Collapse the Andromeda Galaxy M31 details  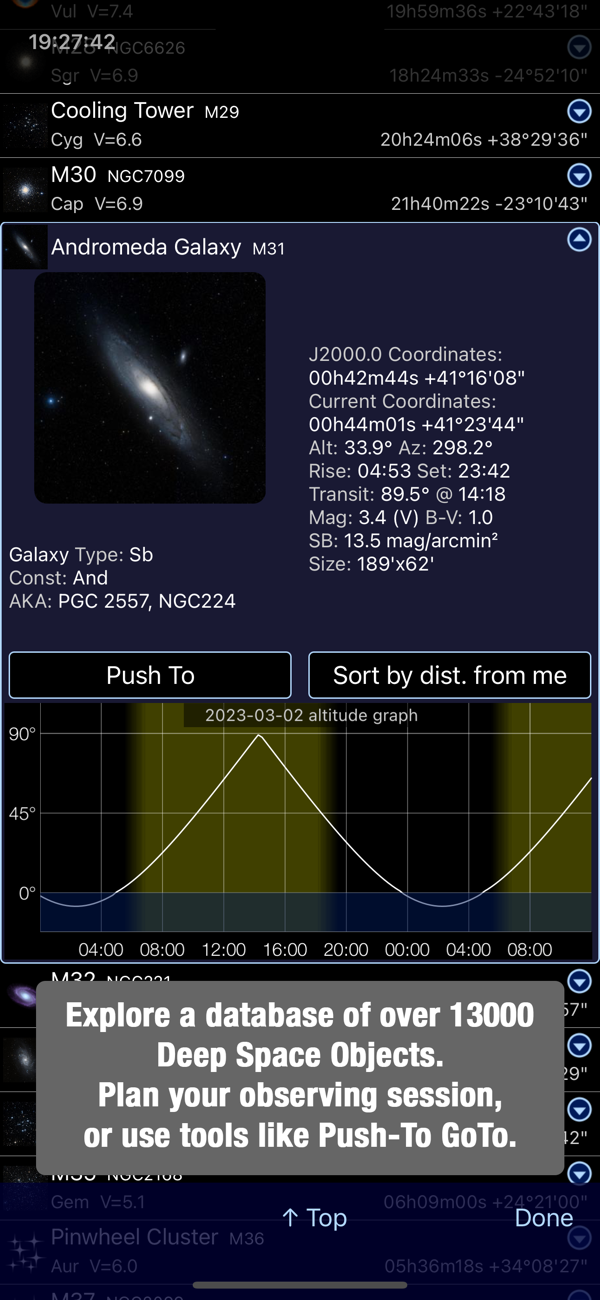579,240
